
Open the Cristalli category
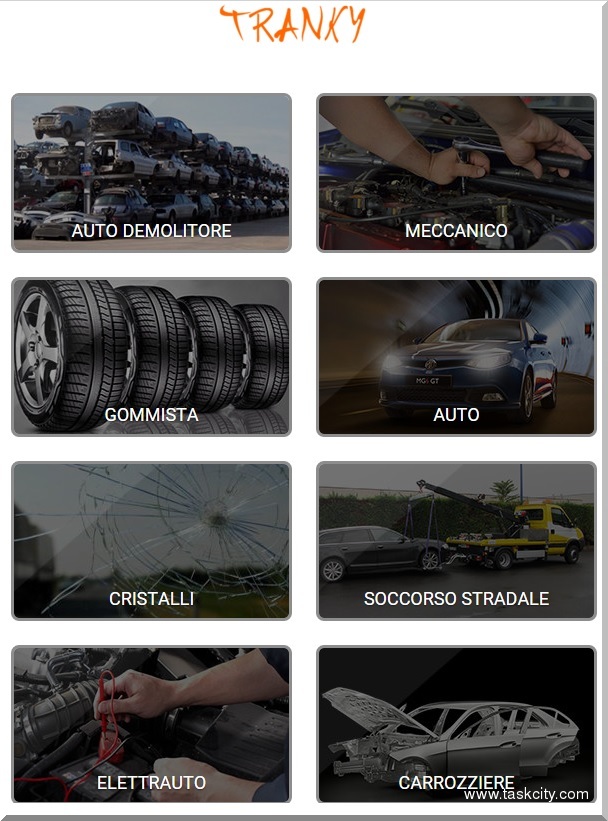pos(151,541)
